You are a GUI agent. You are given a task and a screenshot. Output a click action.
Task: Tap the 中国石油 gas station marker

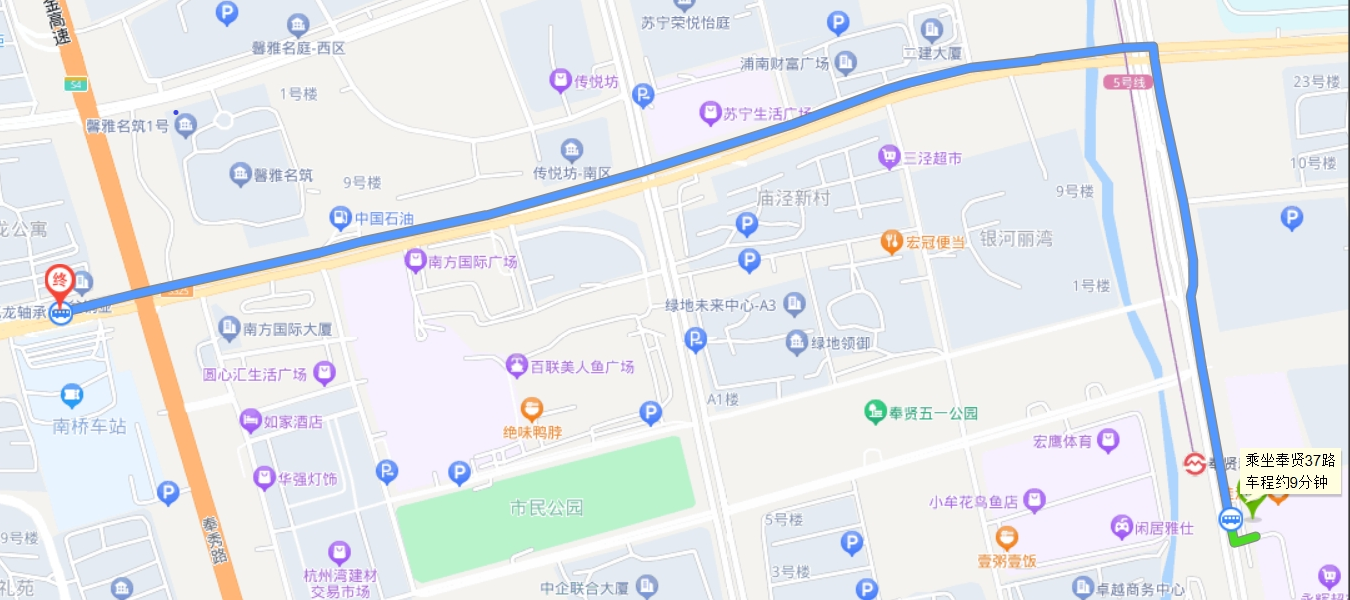point(341,218)
